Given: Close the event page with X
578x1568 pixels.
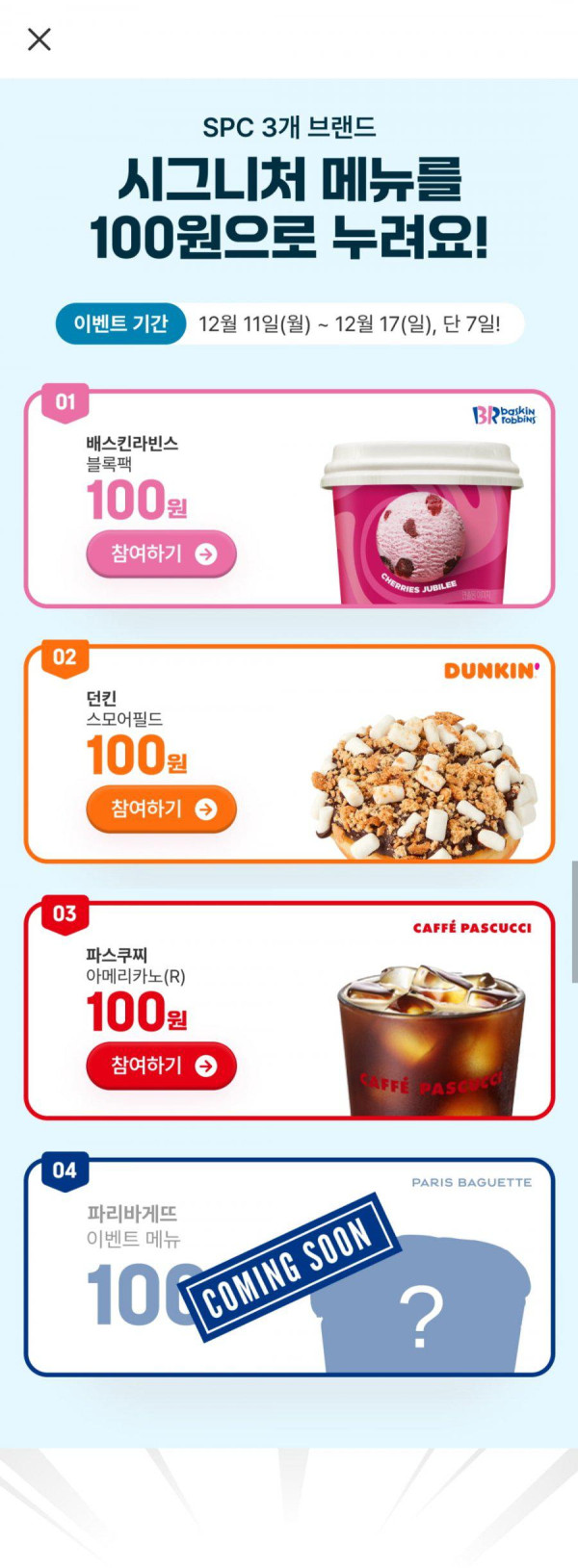Looking at the screenshot, I should pos(39,39).
